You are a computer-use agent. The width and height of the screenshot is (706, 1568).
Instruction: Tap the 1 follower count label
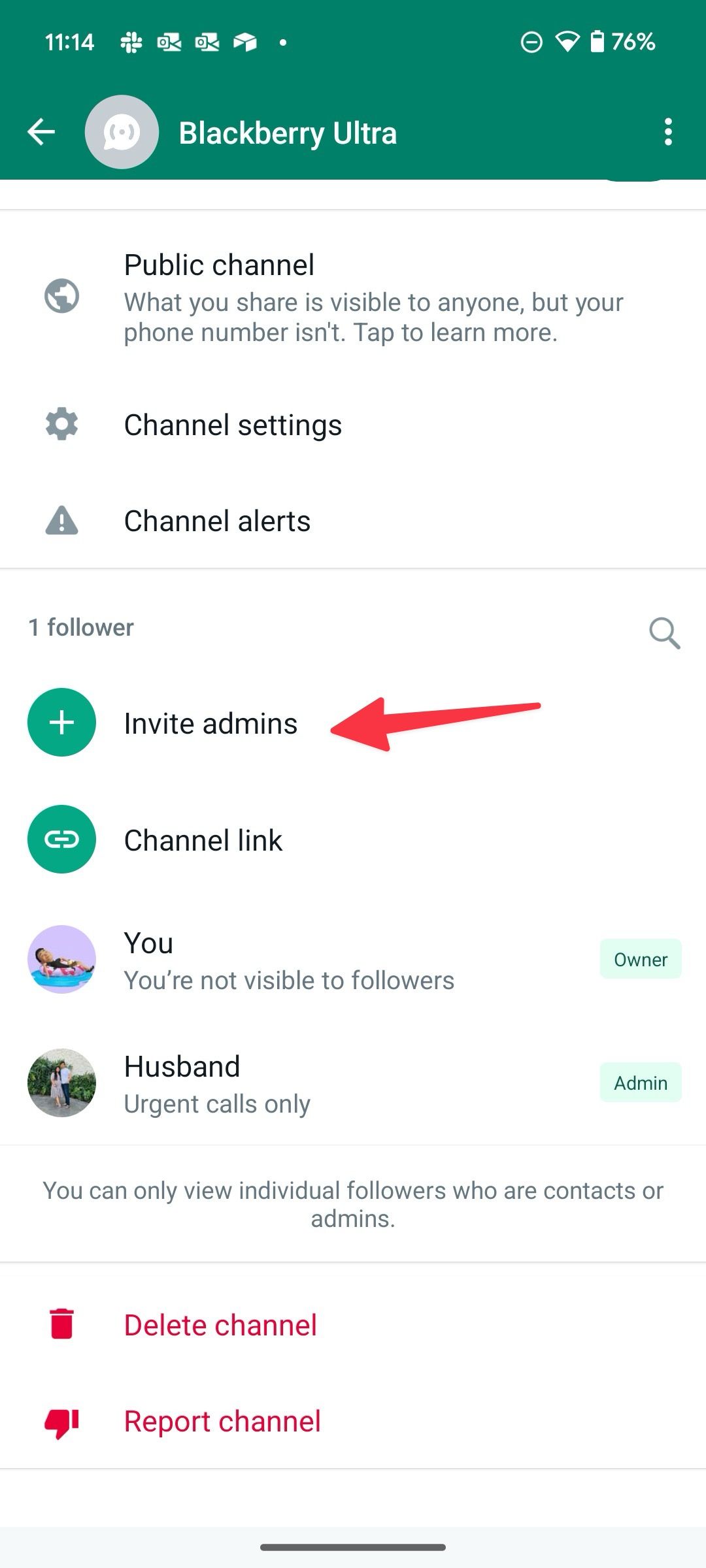[80, 627]
